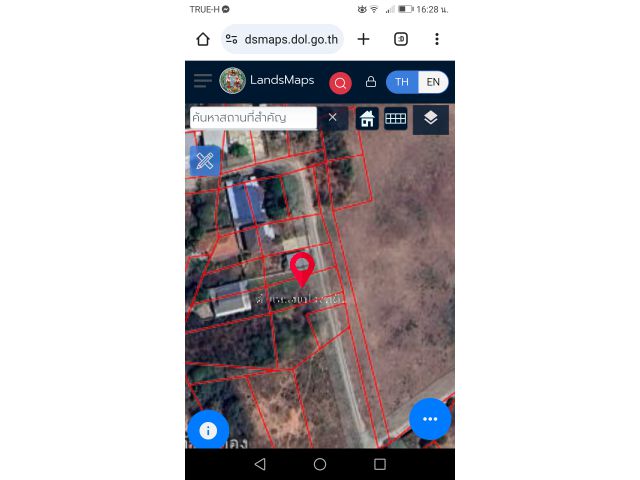Clear the place search field
This screenshot has width=640, height=480.
pos(333,118)
